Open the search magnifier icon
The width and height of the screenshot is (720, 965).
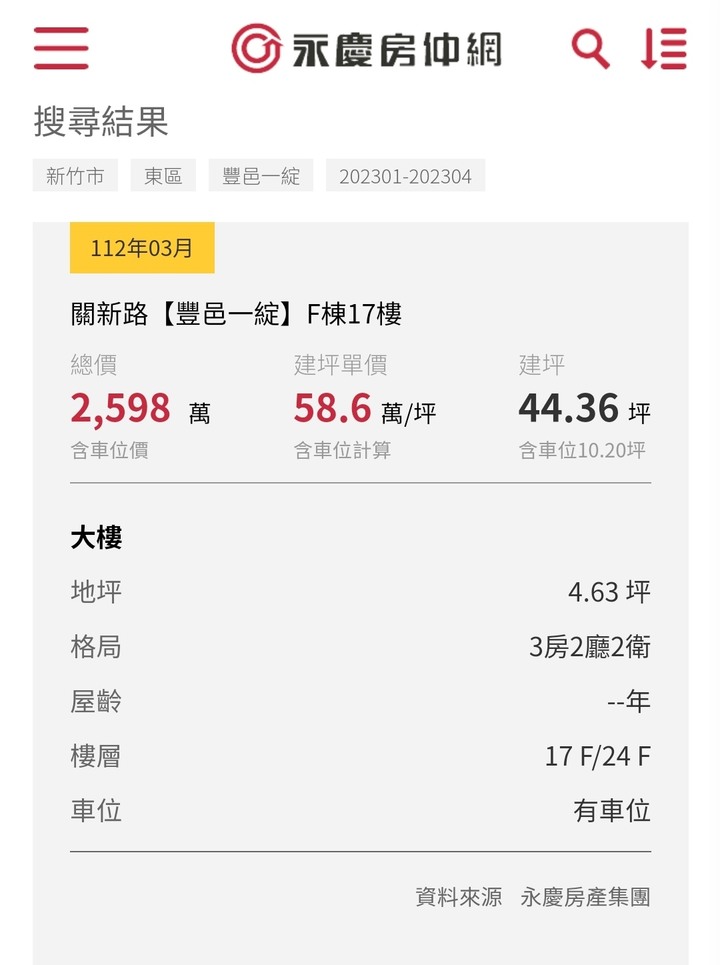coord(589,48)
